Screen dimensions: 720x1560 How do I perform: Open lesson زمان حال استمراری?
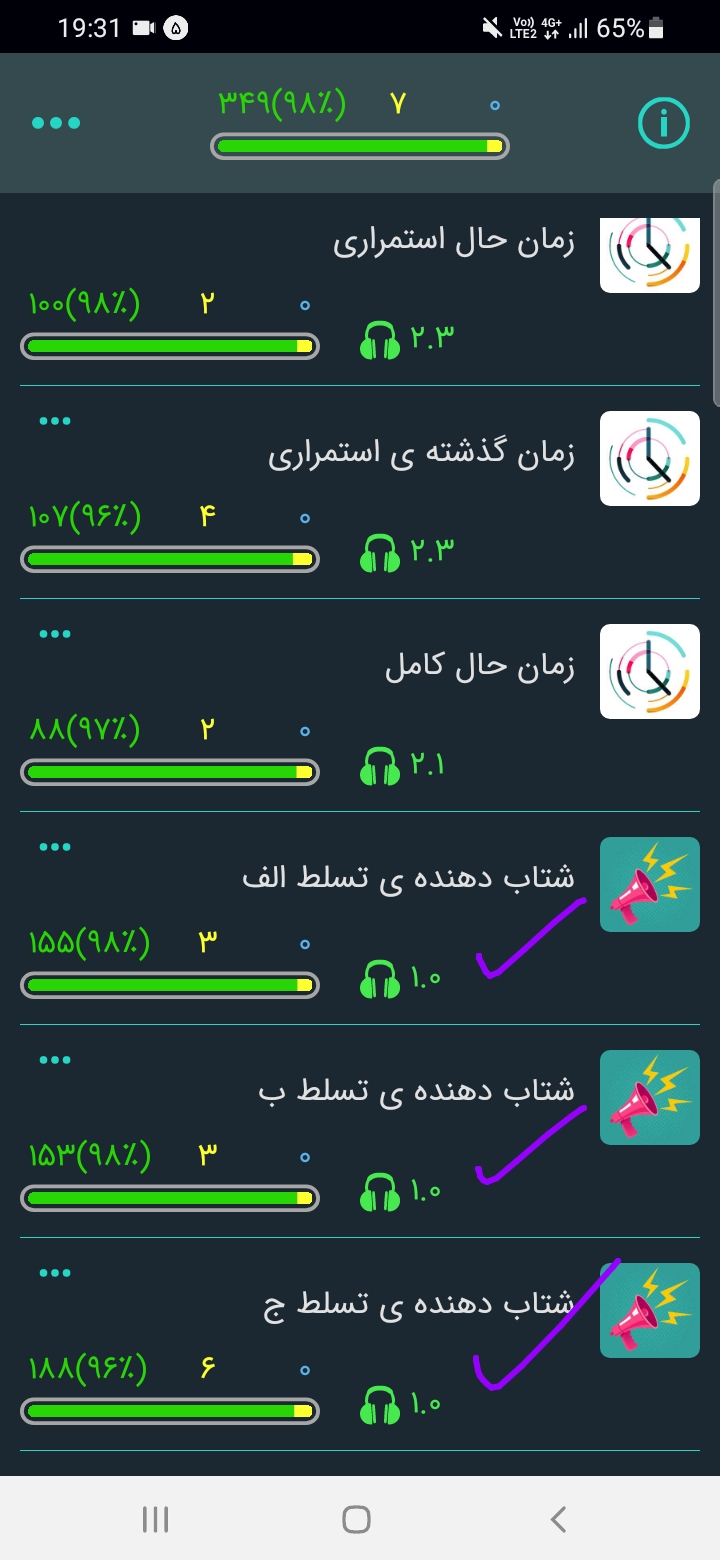360,290
